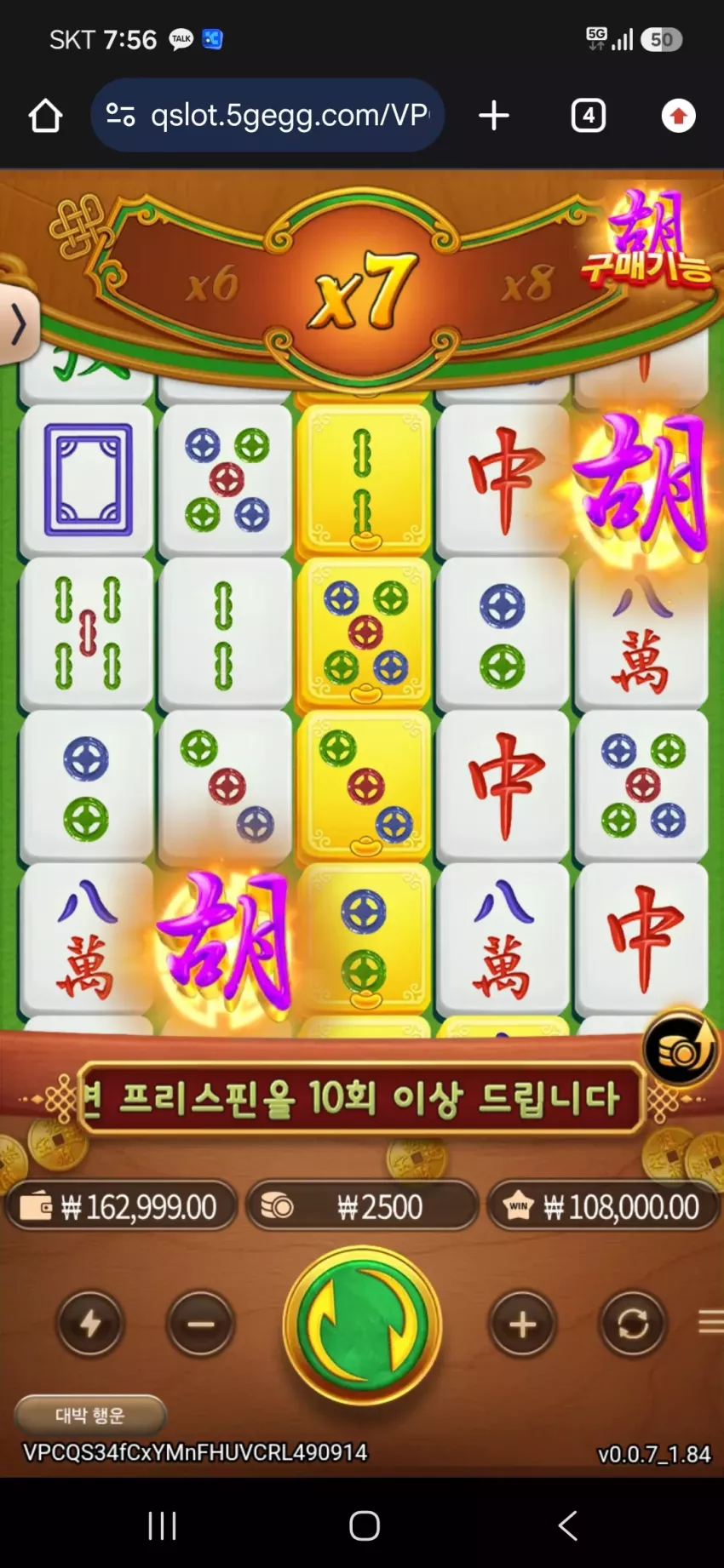Go back with the system back button
Image resolution: width=724 pixels, height=1568 pixels.
coord(567,1525)
